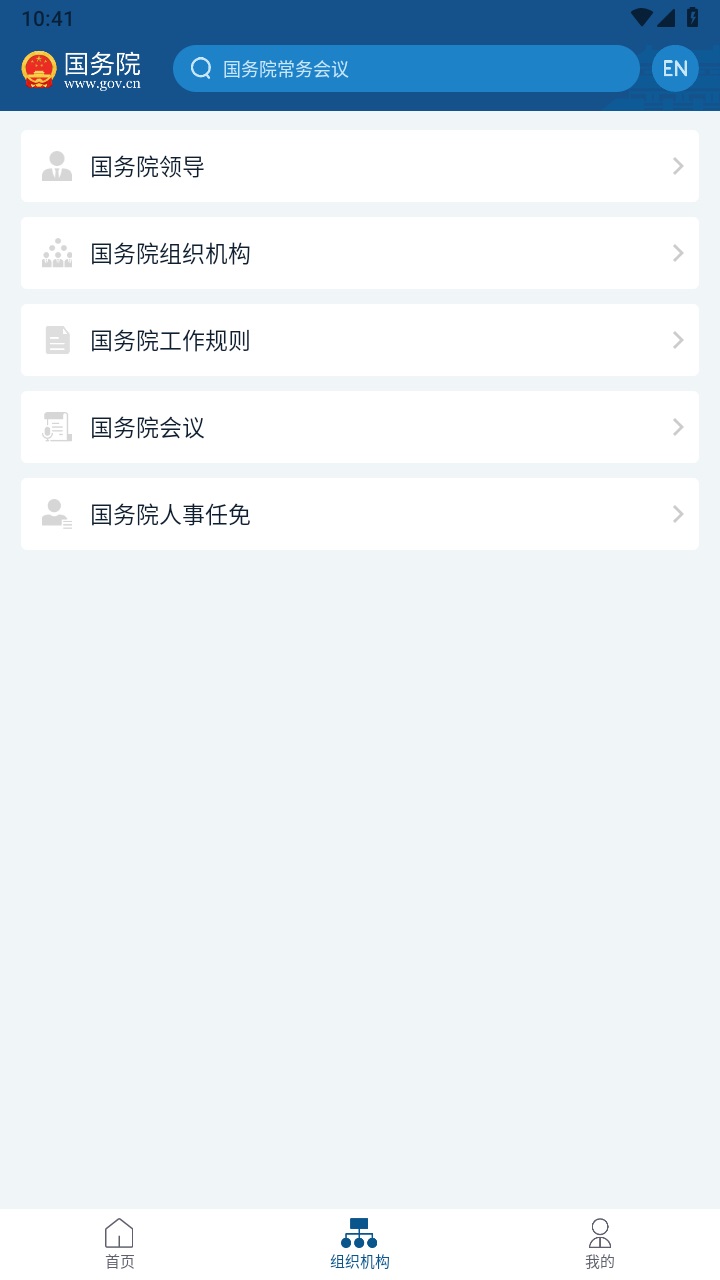Expand the 国务院领导 entry via its chevron
The image size is (720, 1280).
(677, 166)
